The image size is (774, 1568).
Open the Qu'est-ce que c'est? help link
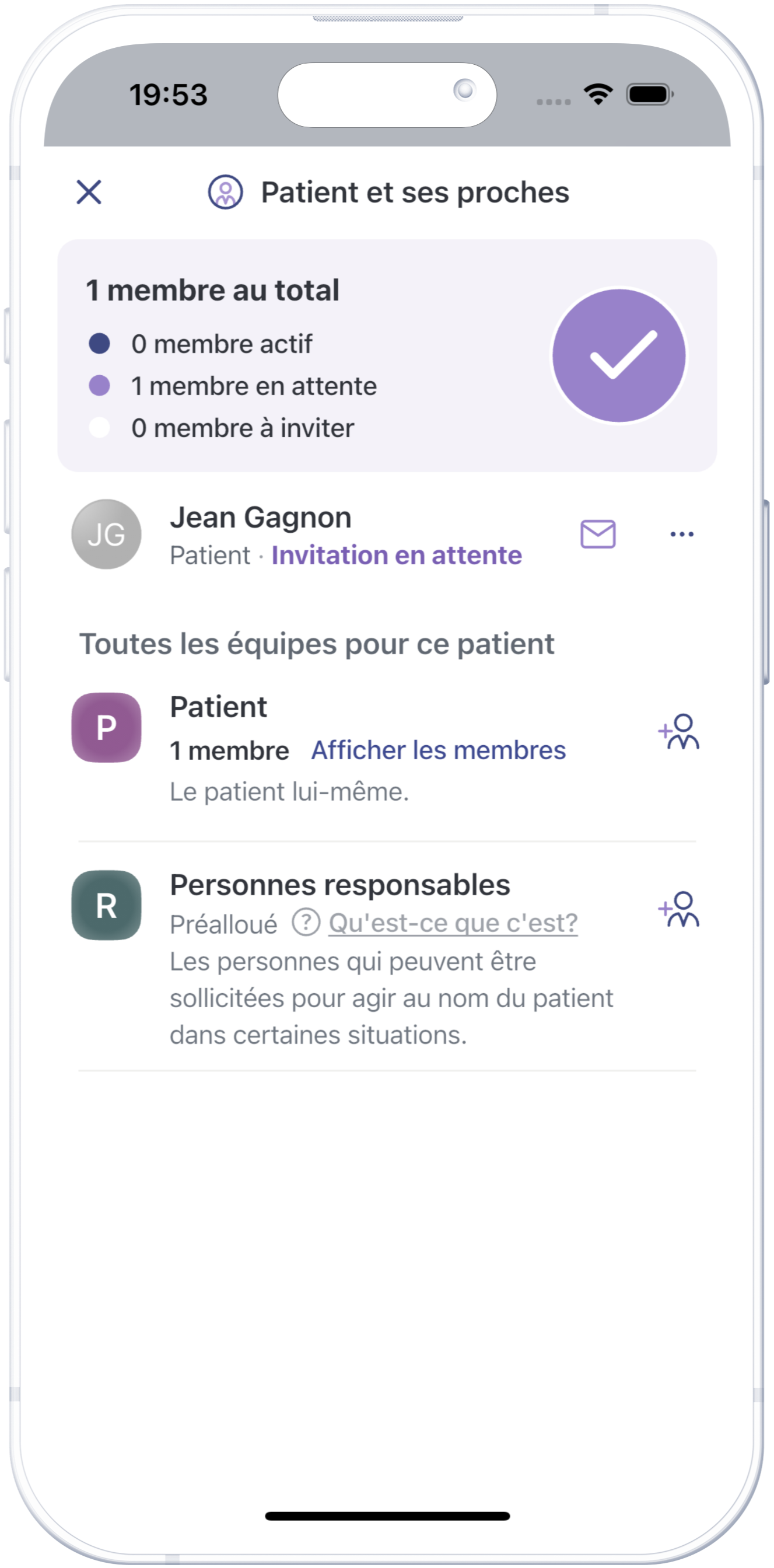click(453, 923)
